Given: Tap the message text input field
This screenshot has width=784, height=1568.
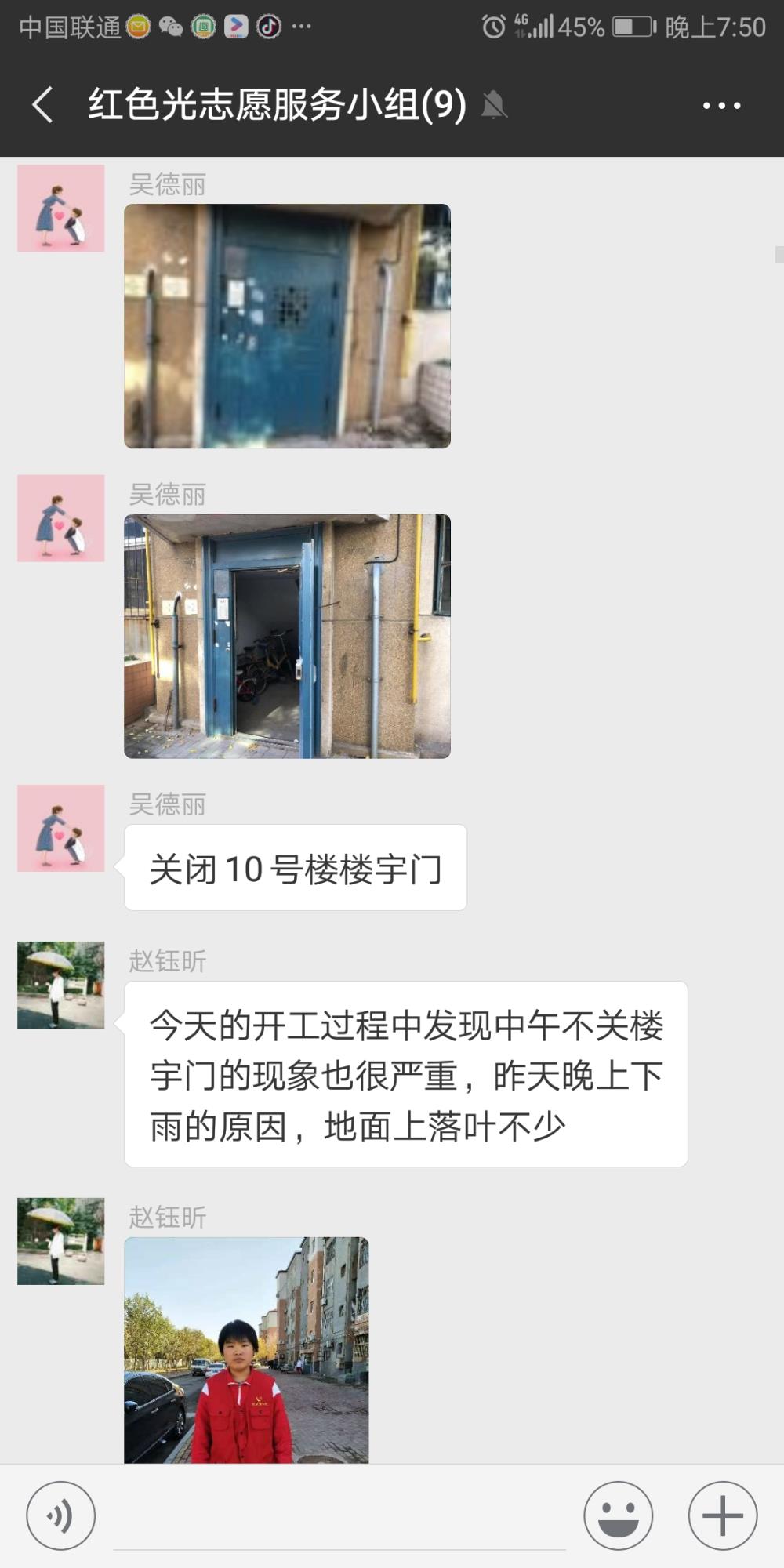Looking at the screenshot, I should pos(339,1517).
